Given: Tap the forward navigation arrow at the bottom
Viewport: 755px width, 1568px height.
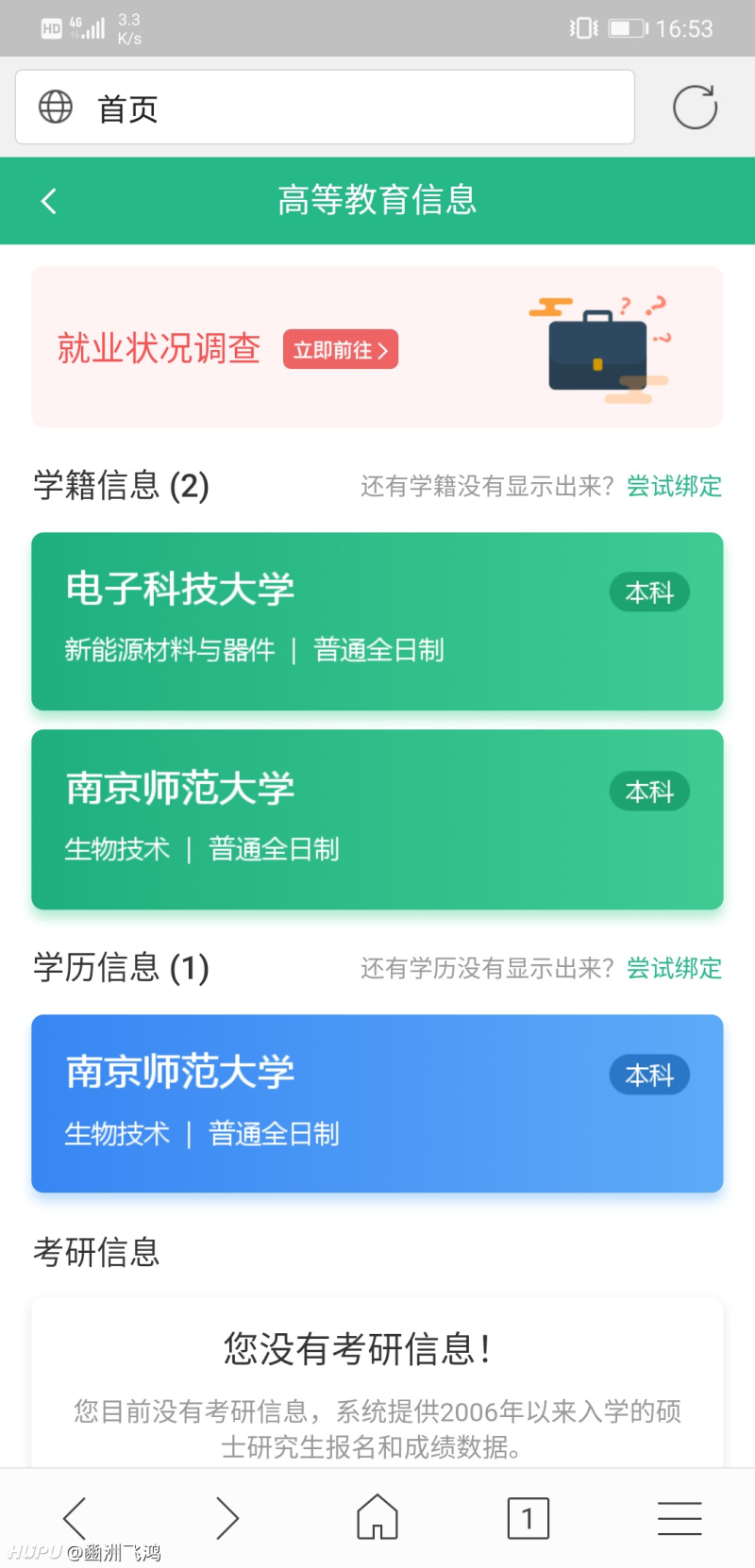Looking at the screenshot, I should [226, 1517].
